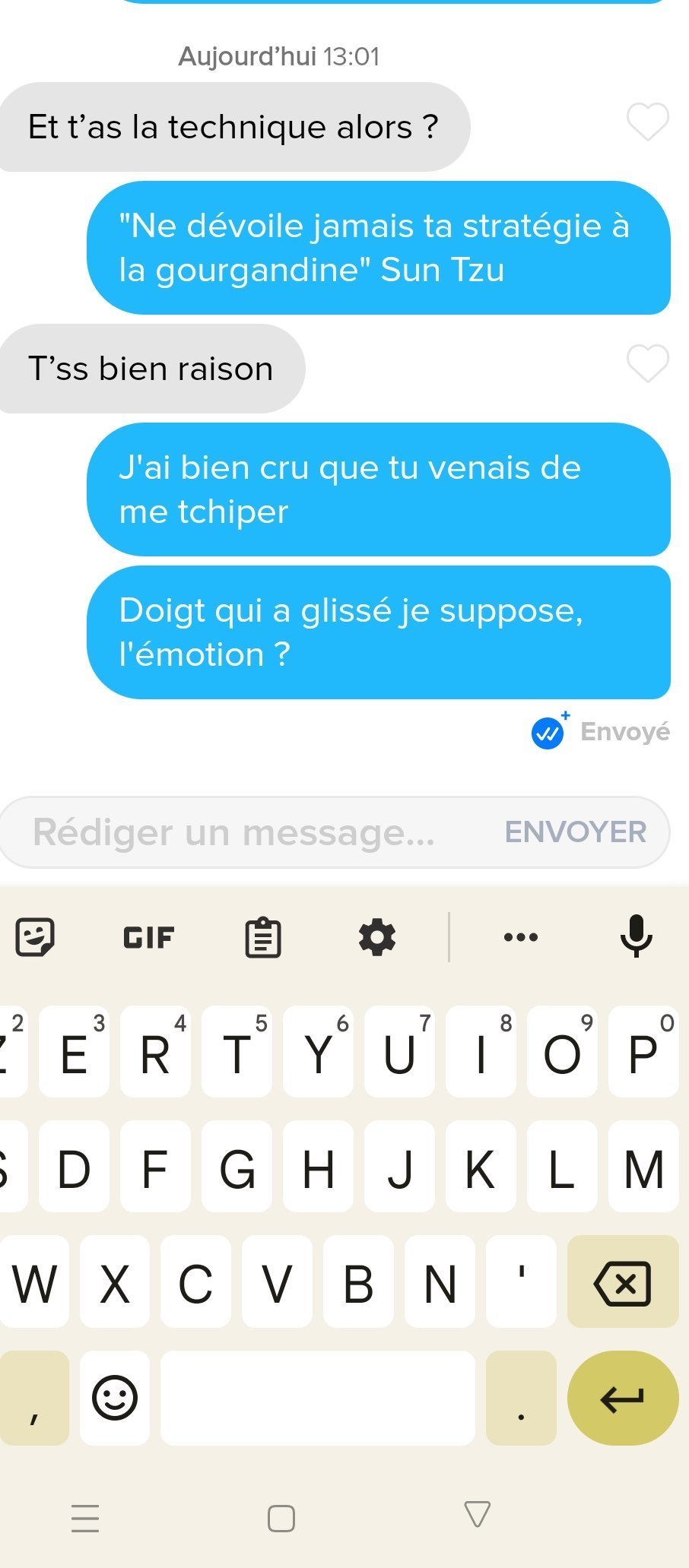Tap the return key on the keyboard

(x=623, y=1398)
